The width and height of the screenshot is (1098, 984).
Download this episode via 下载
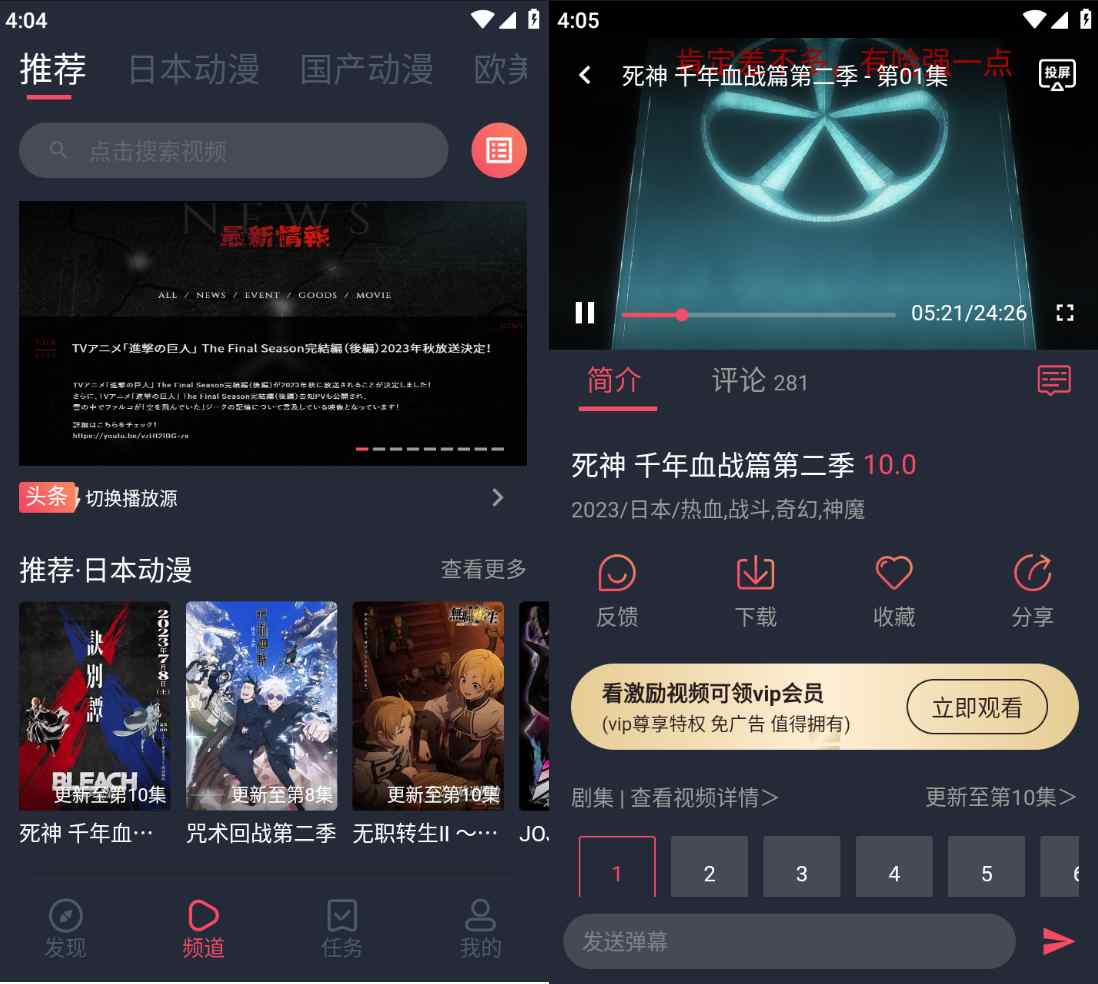coord(755,591)
